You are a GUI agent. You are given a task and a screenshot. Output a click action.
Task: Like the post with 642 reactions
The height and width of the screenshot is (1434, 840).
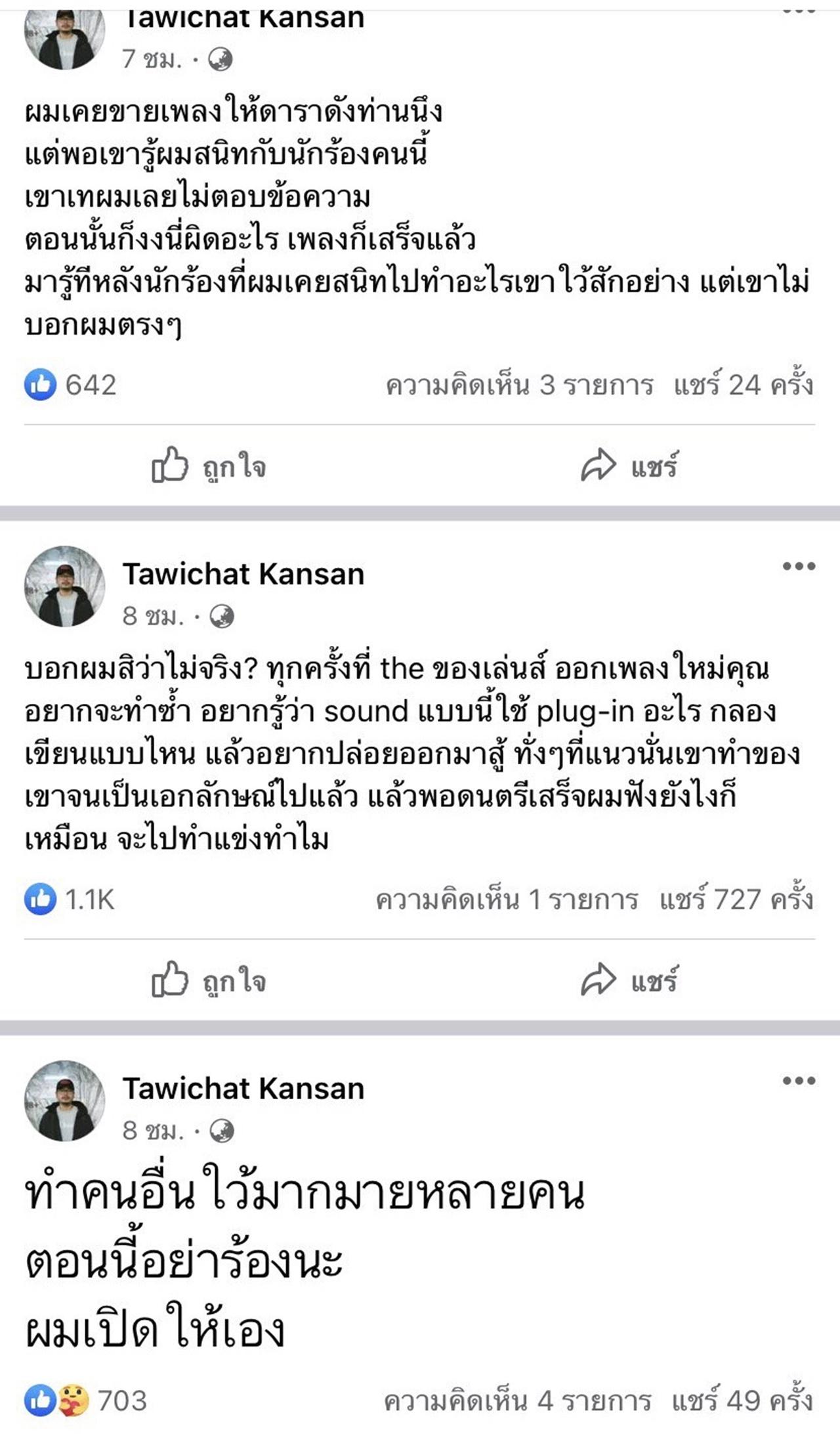[209, 466]
